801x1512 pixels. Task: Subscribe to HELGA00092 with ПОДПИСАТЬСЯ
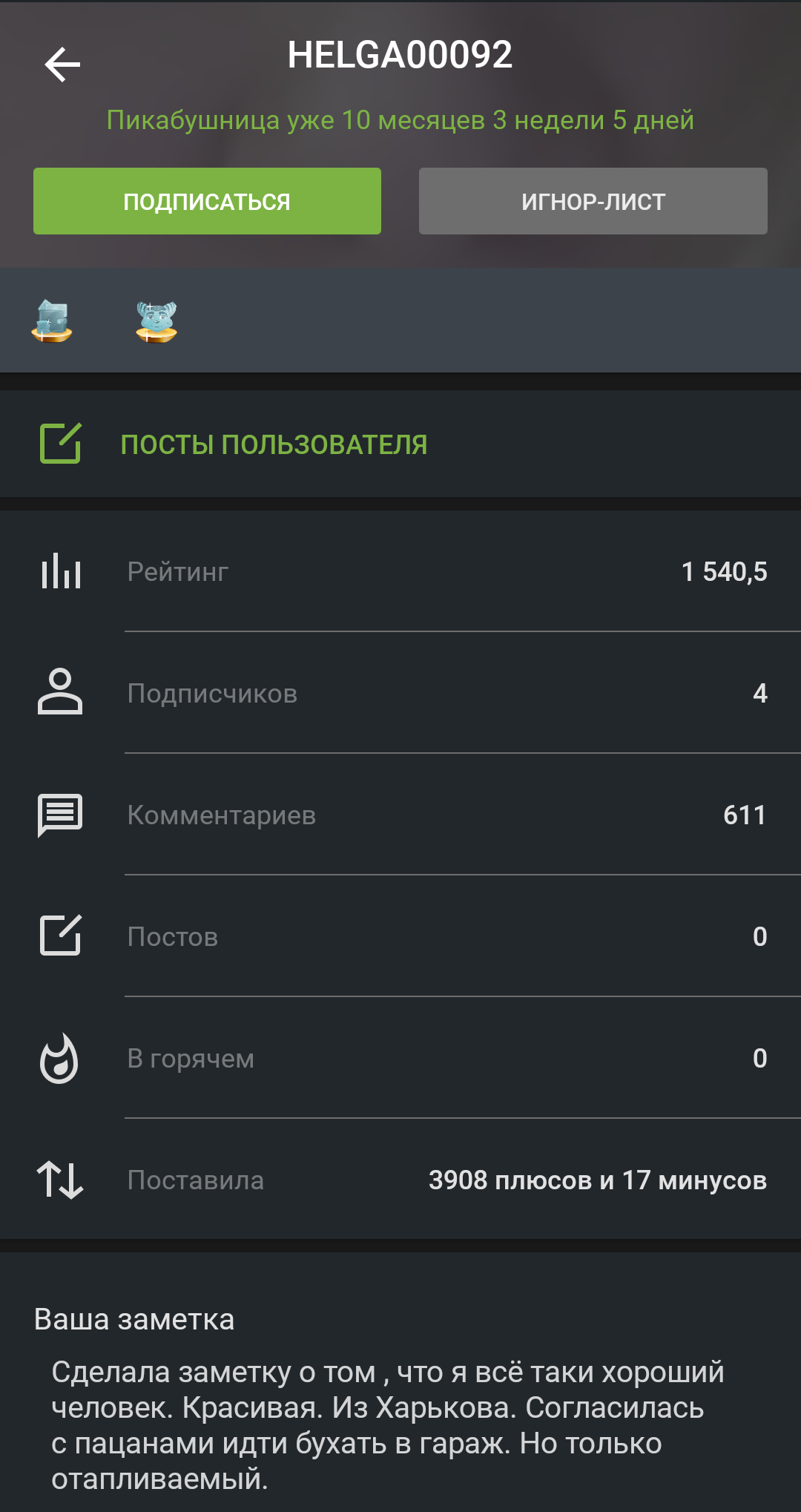pos(207,201)
